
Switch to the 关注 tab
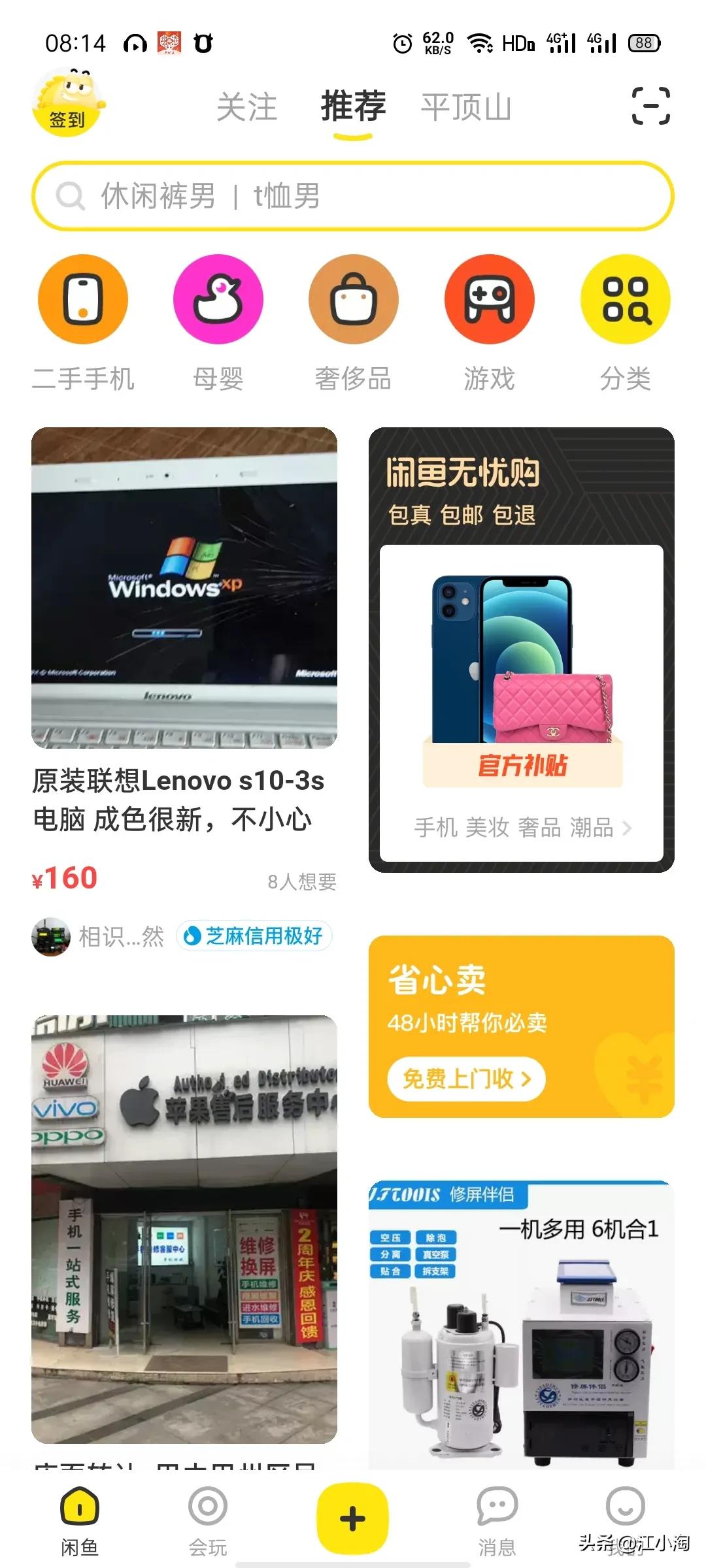tap(247, 107)
